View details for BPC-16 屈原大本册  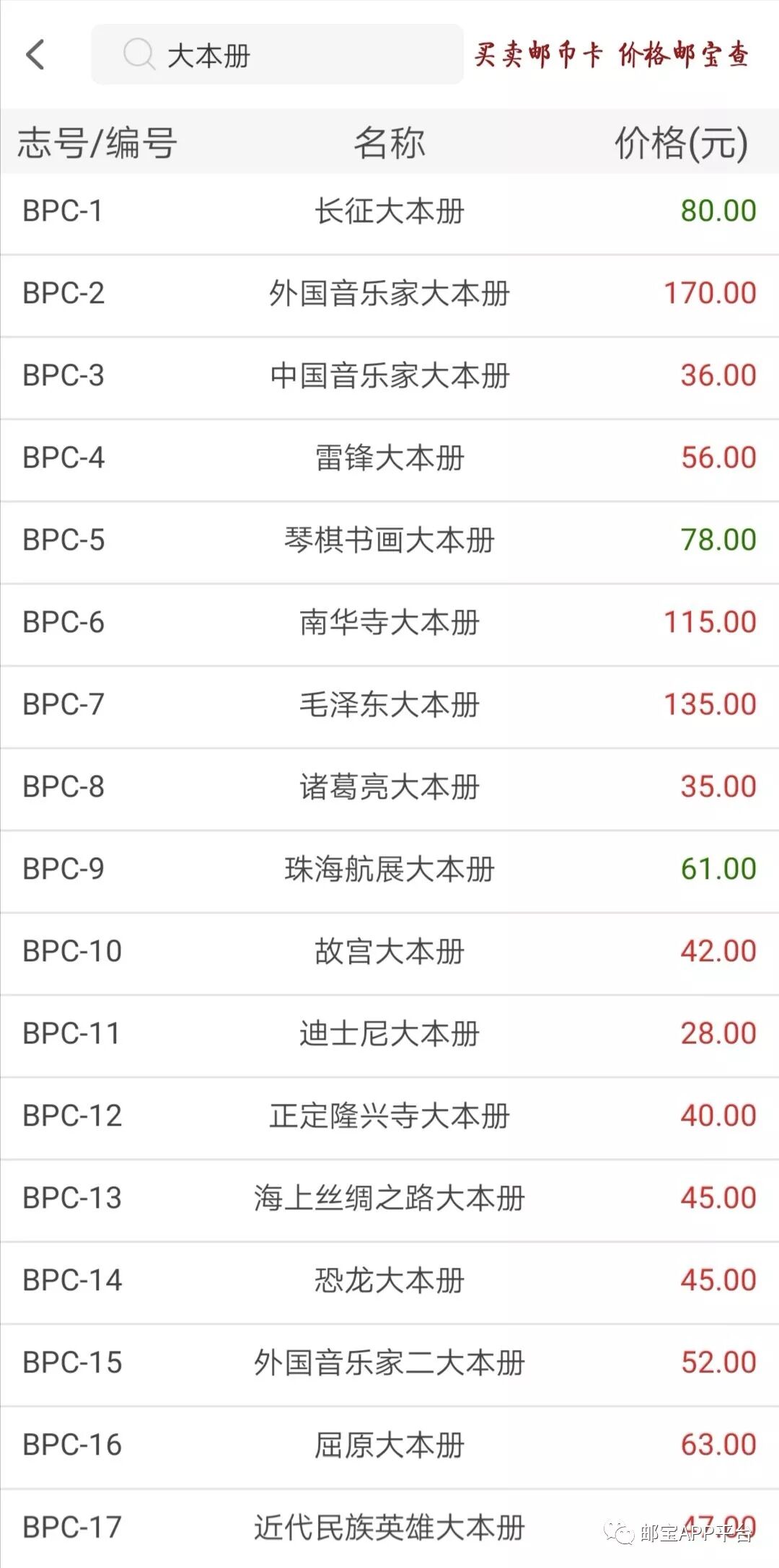[x=389, y=1446]
